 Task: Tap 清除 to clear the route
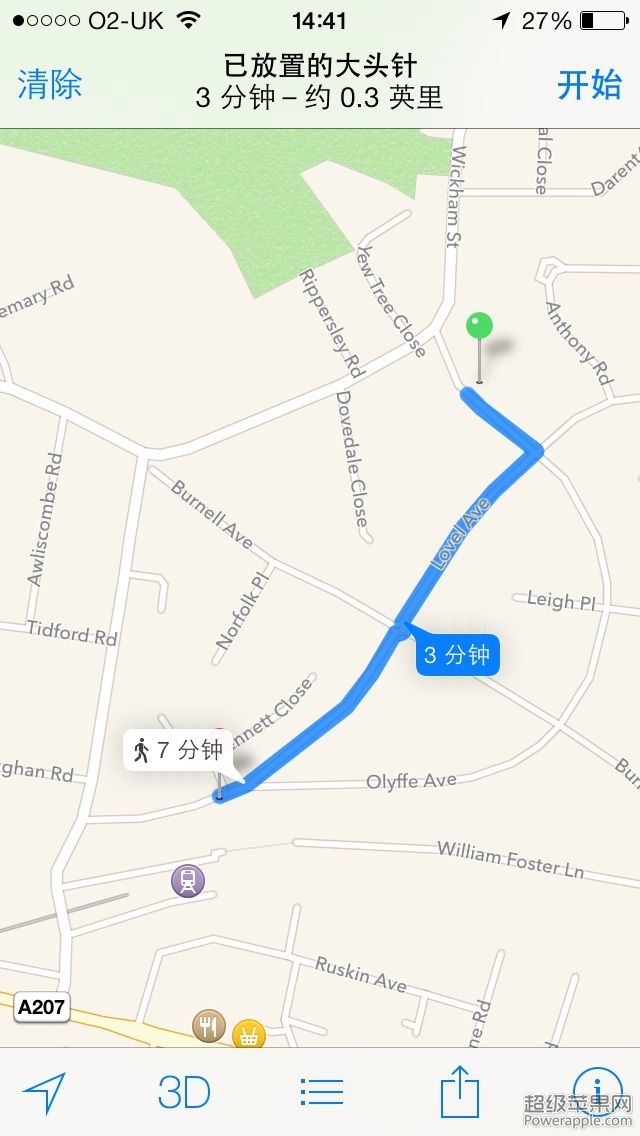click(x=49, y=84)
